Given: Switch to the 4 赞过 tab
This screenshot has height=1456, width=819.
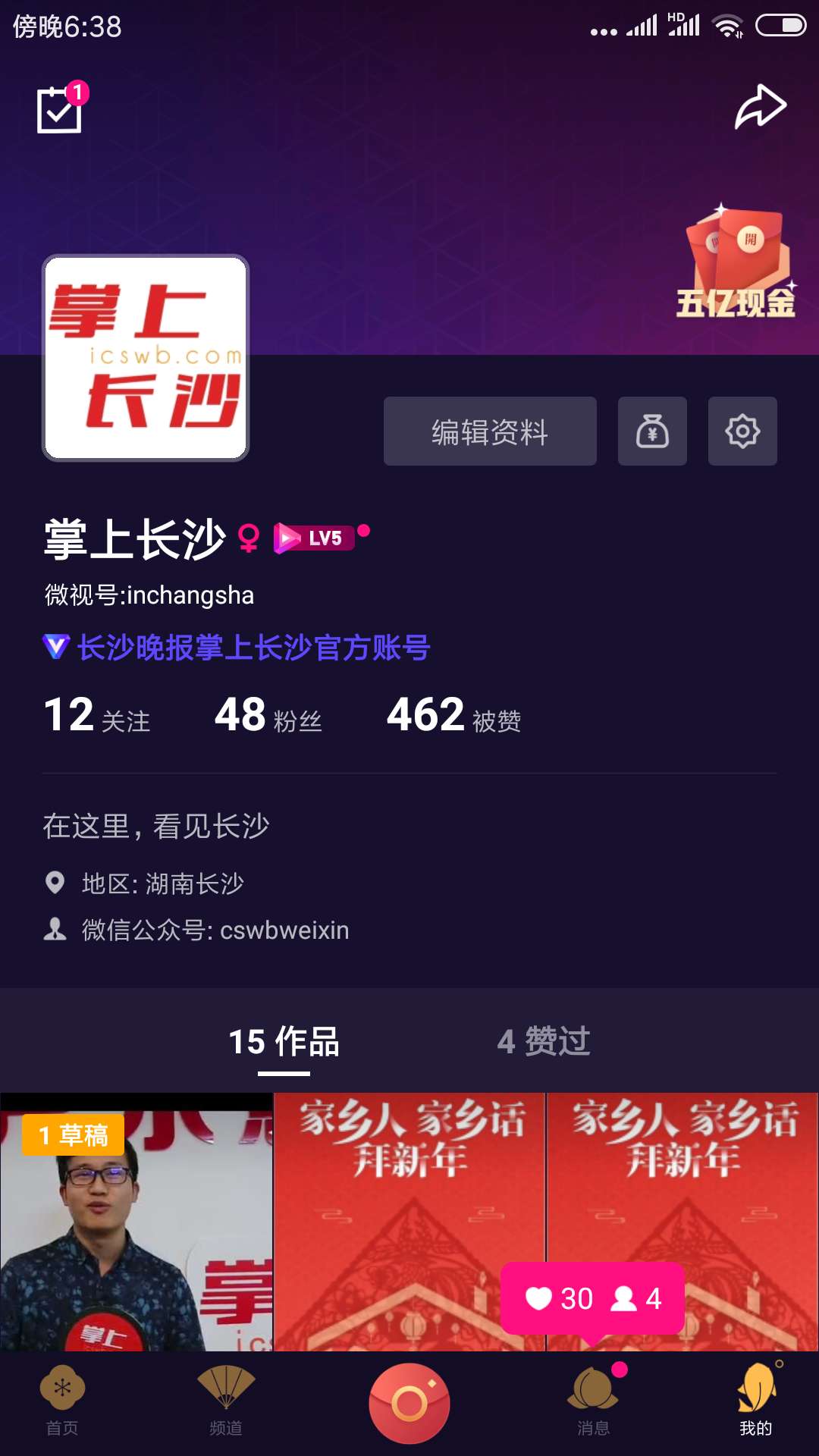Looking at the screenshot, I should 544,1042.
